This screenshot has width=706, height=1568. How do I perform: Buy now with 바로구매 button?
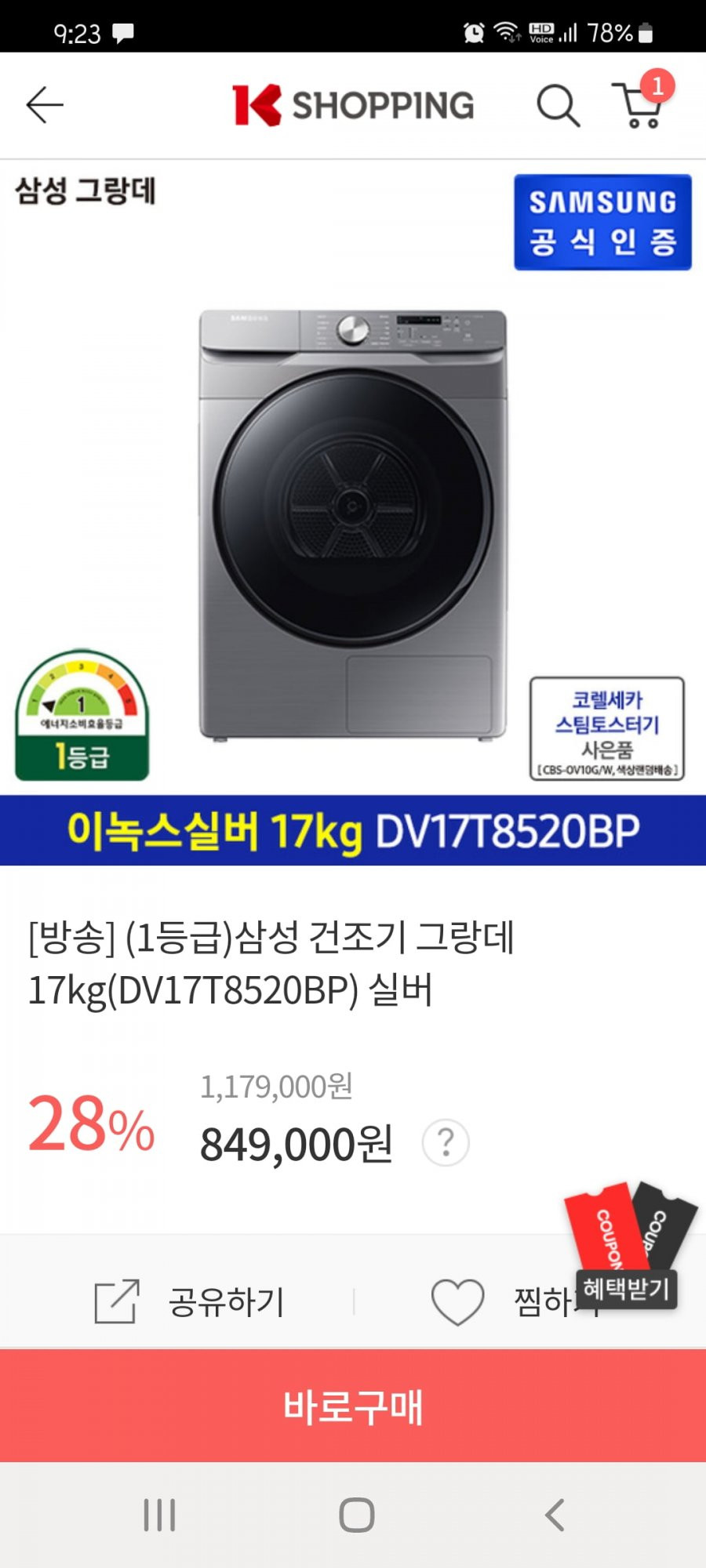point(353,1406)
